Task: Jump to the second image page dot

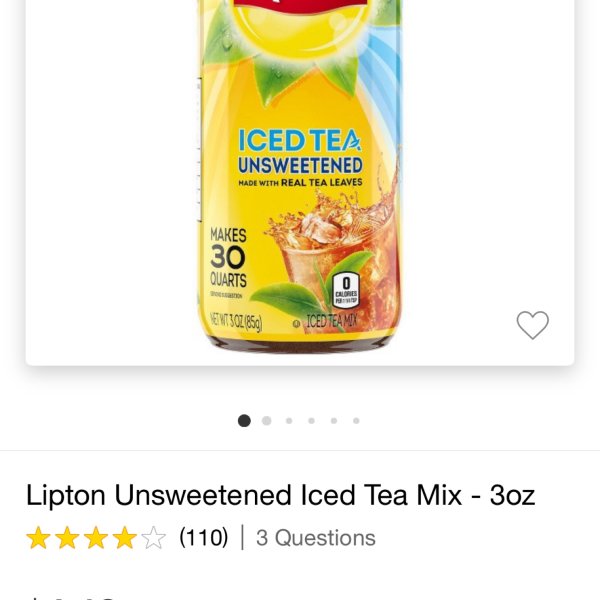Action: pos(267,421)
